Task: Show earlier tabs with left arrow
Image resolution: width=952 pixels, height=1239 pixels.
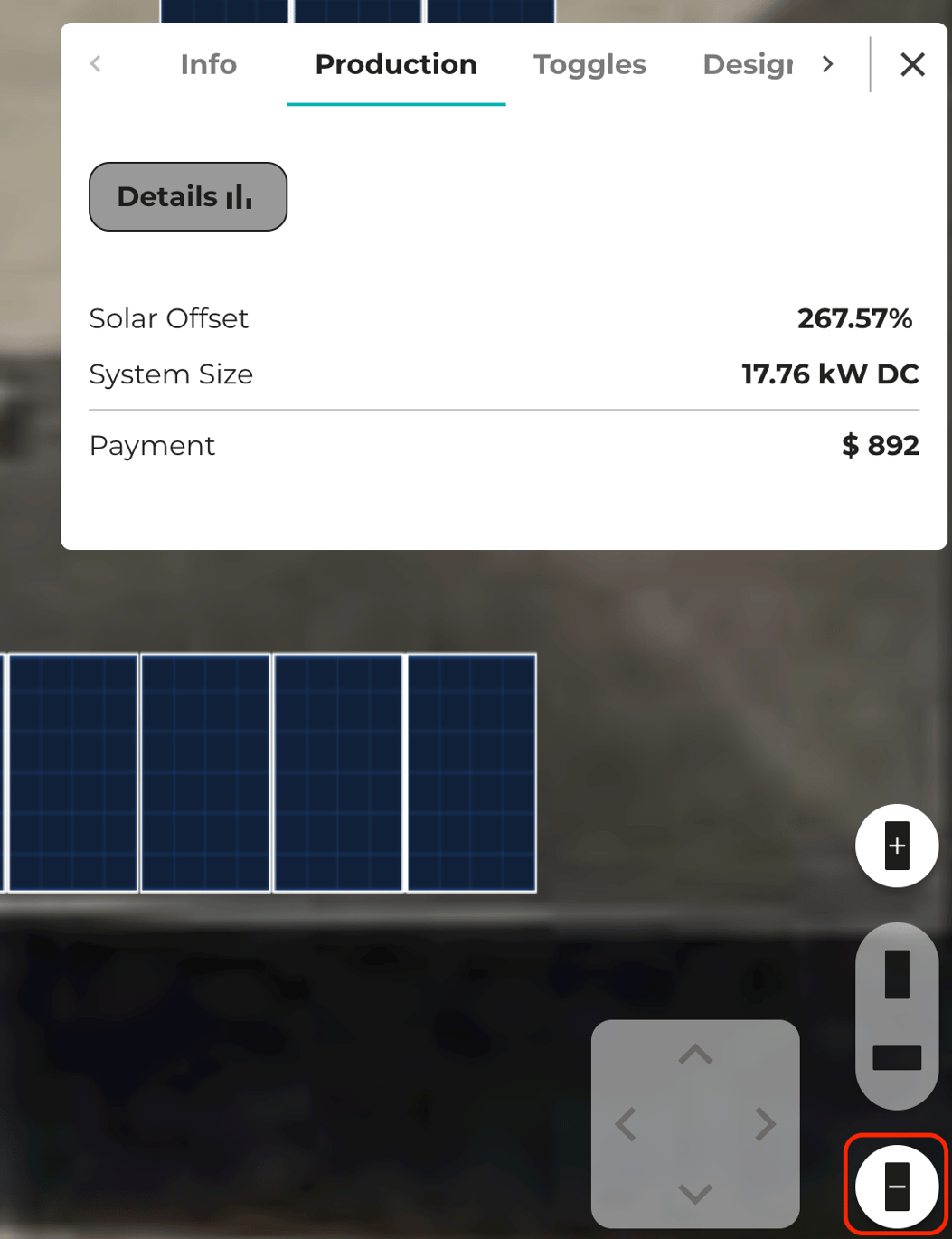Action: pos(96,64)
